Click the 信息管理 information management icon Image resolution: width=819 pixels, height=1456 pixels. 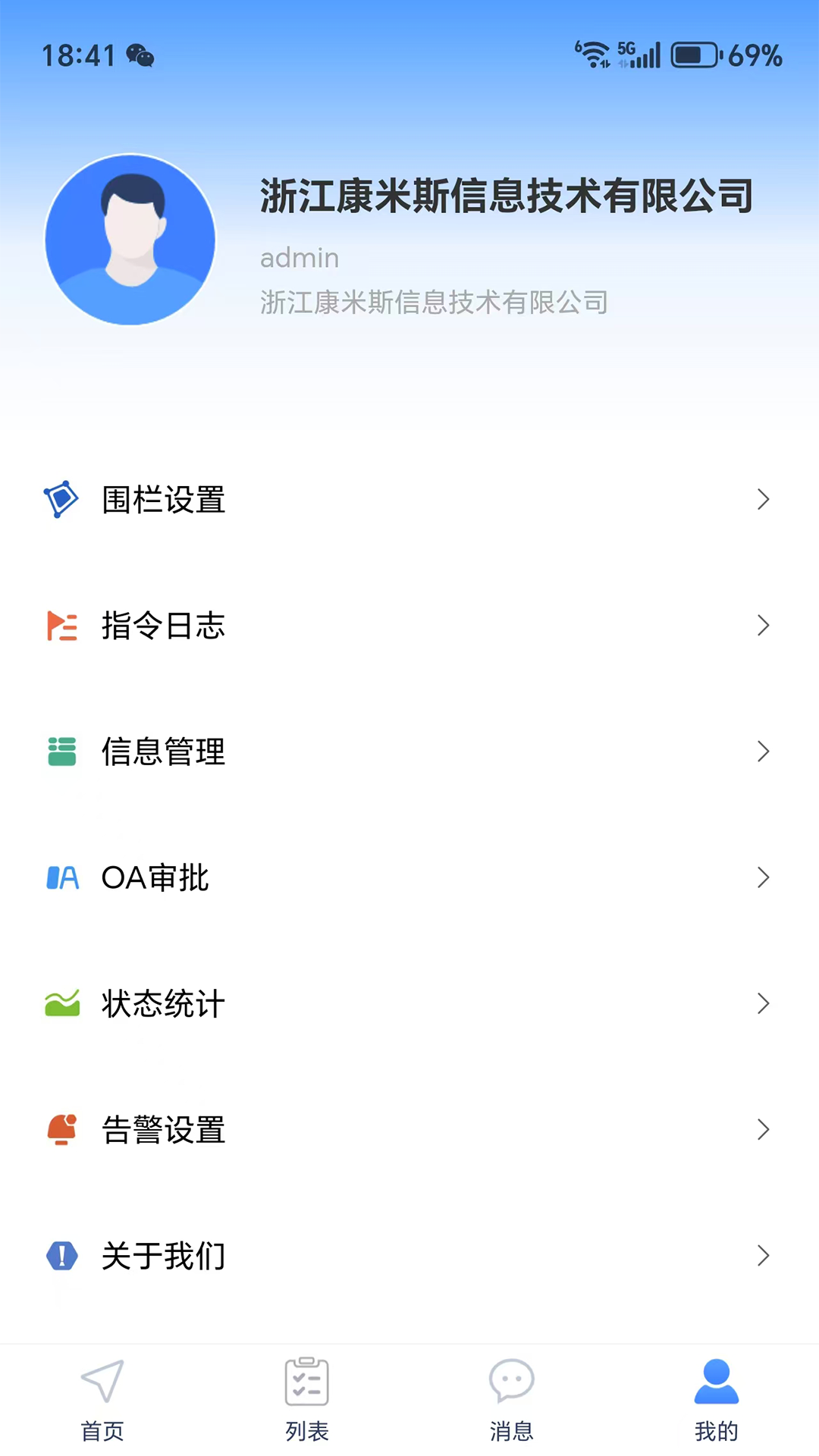(62, 752)
